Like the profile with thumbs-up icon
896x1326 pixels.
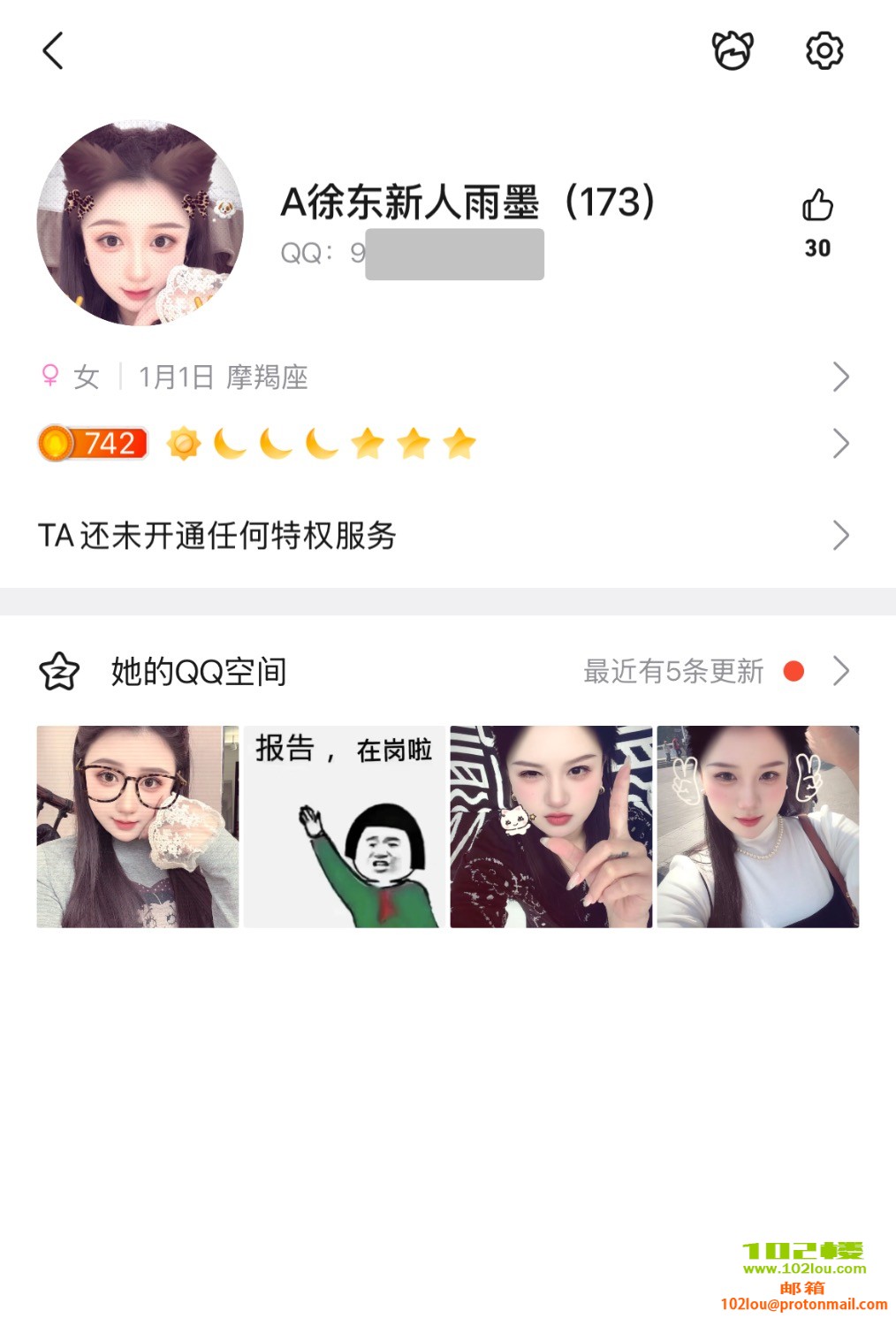817,206
